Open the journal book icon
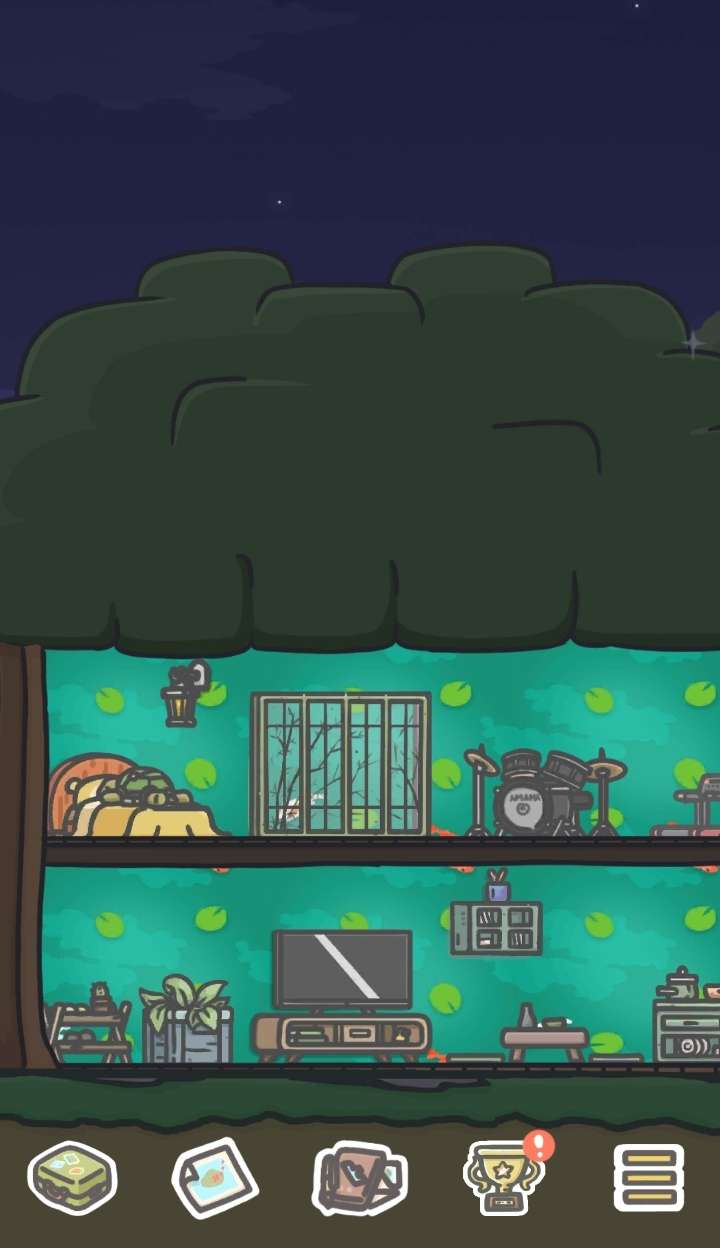The image size is (720, 1248). tap(360, 1178)
